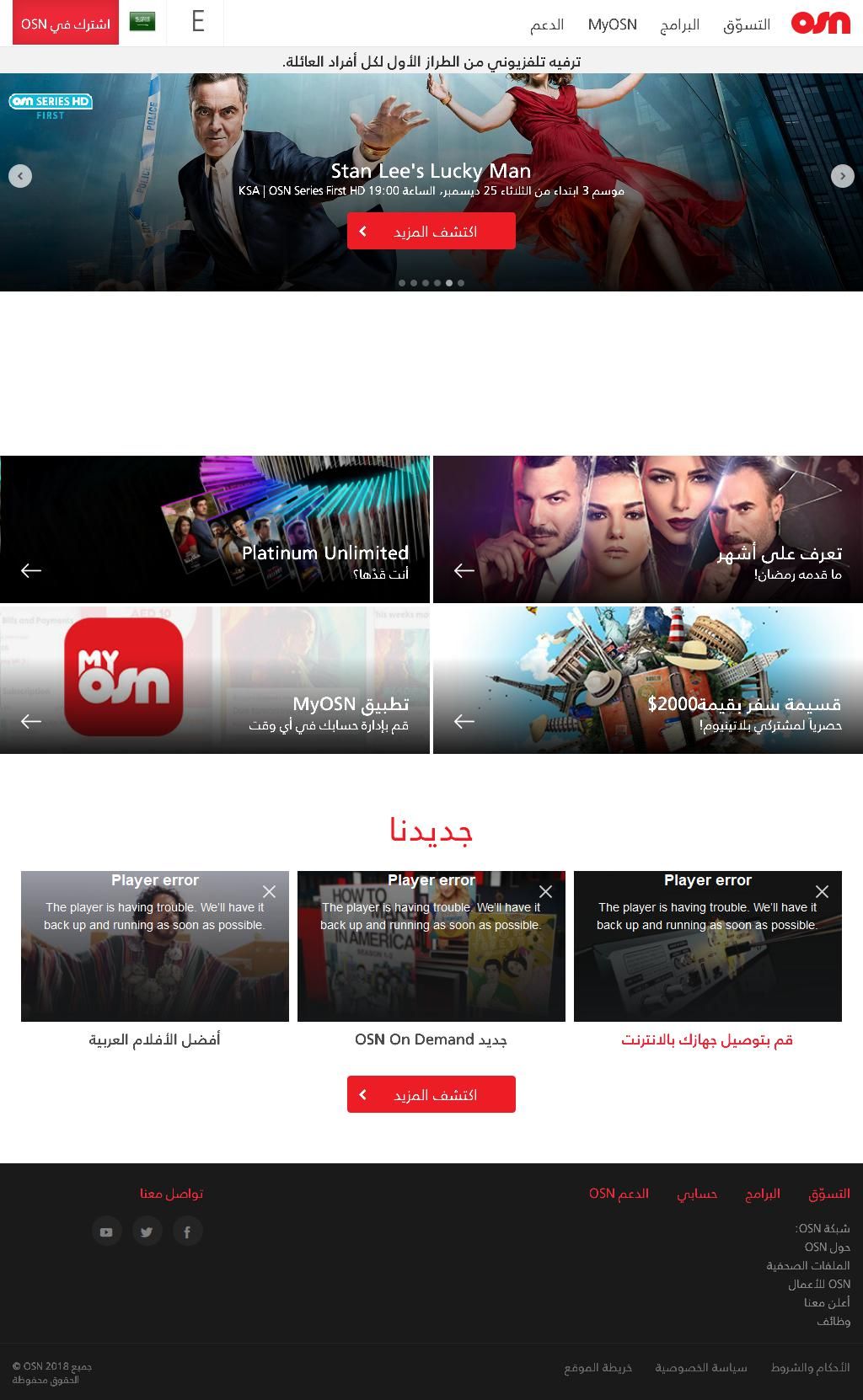
Task: Go to previous carousel slide arrow
Action: (x=20, y=176)
